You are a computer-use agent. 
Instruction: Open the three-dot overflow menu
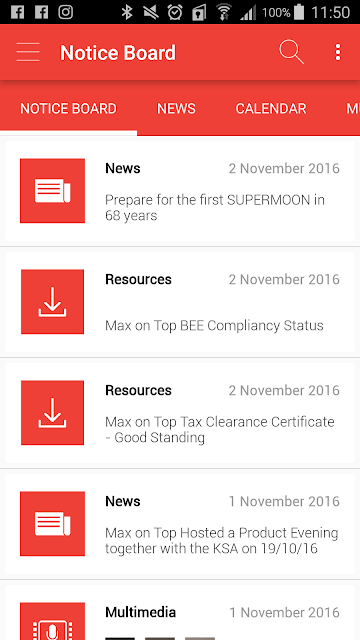[x=338, y=52]
